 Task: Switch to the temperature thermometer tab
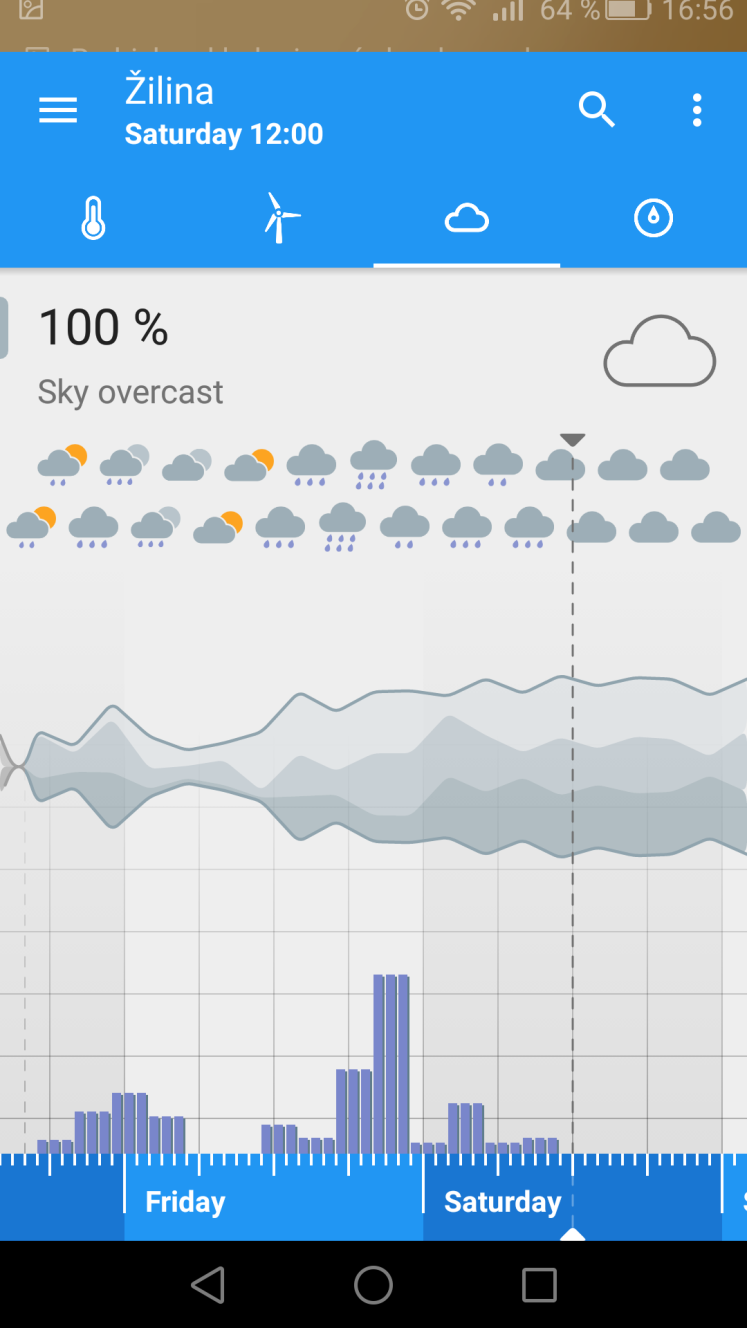[93, 218]
